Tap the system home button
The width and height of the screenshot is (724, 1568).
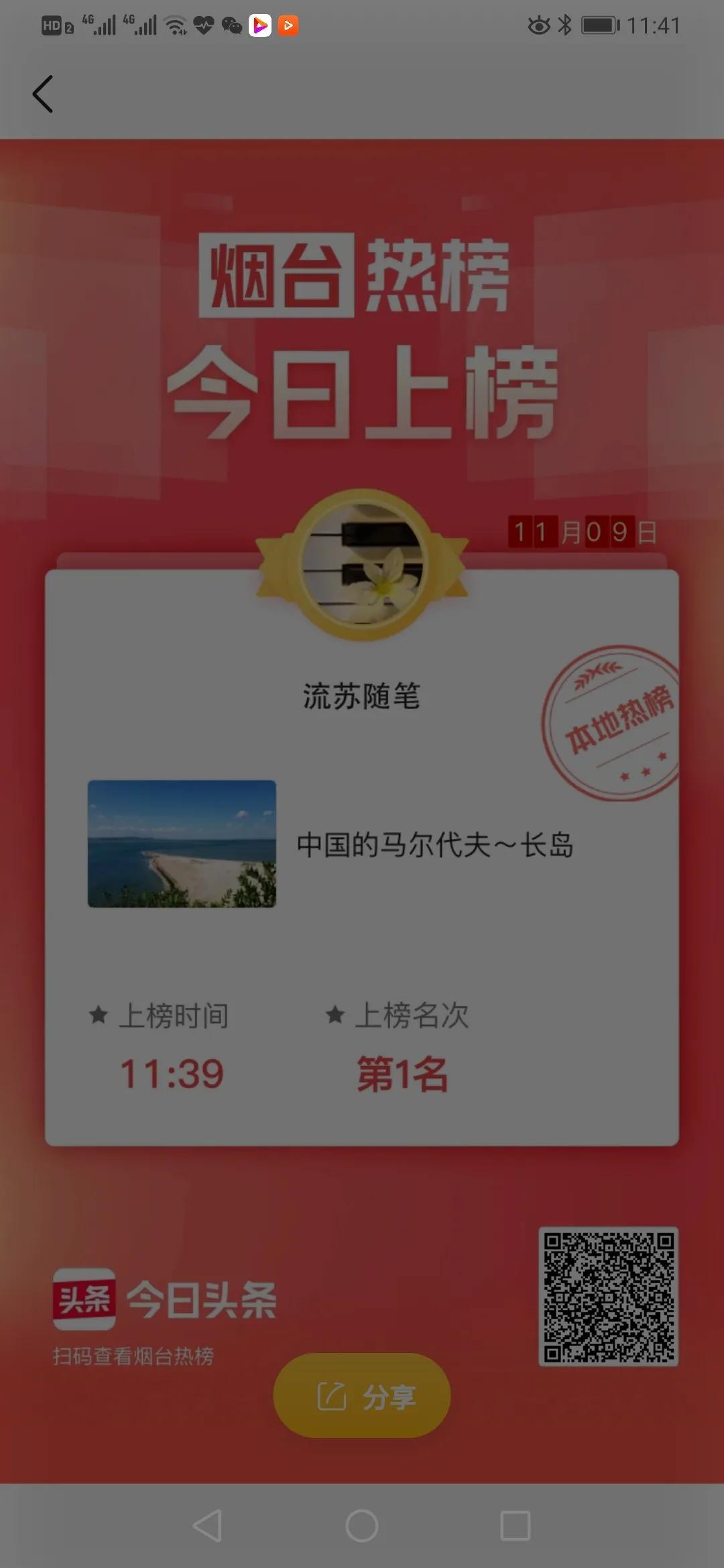click(362, 1526)
